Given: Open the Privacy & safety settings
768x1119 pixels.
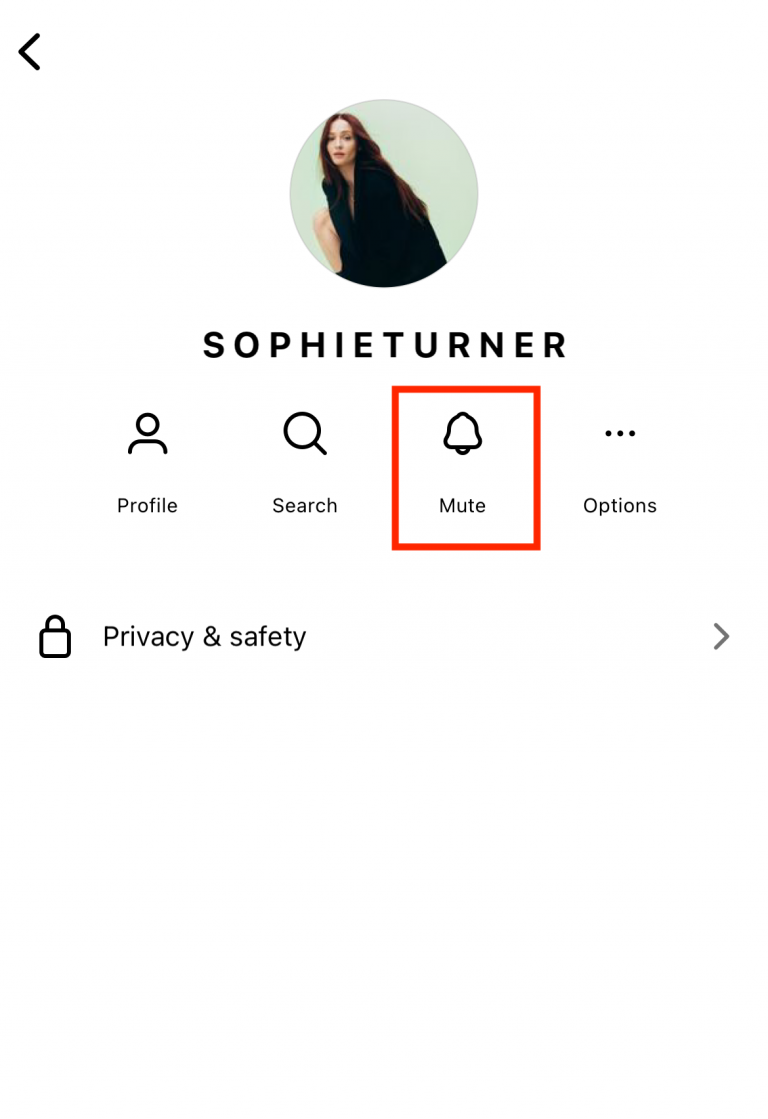Looking at the screenshot, I should click(x=204, y=636).
